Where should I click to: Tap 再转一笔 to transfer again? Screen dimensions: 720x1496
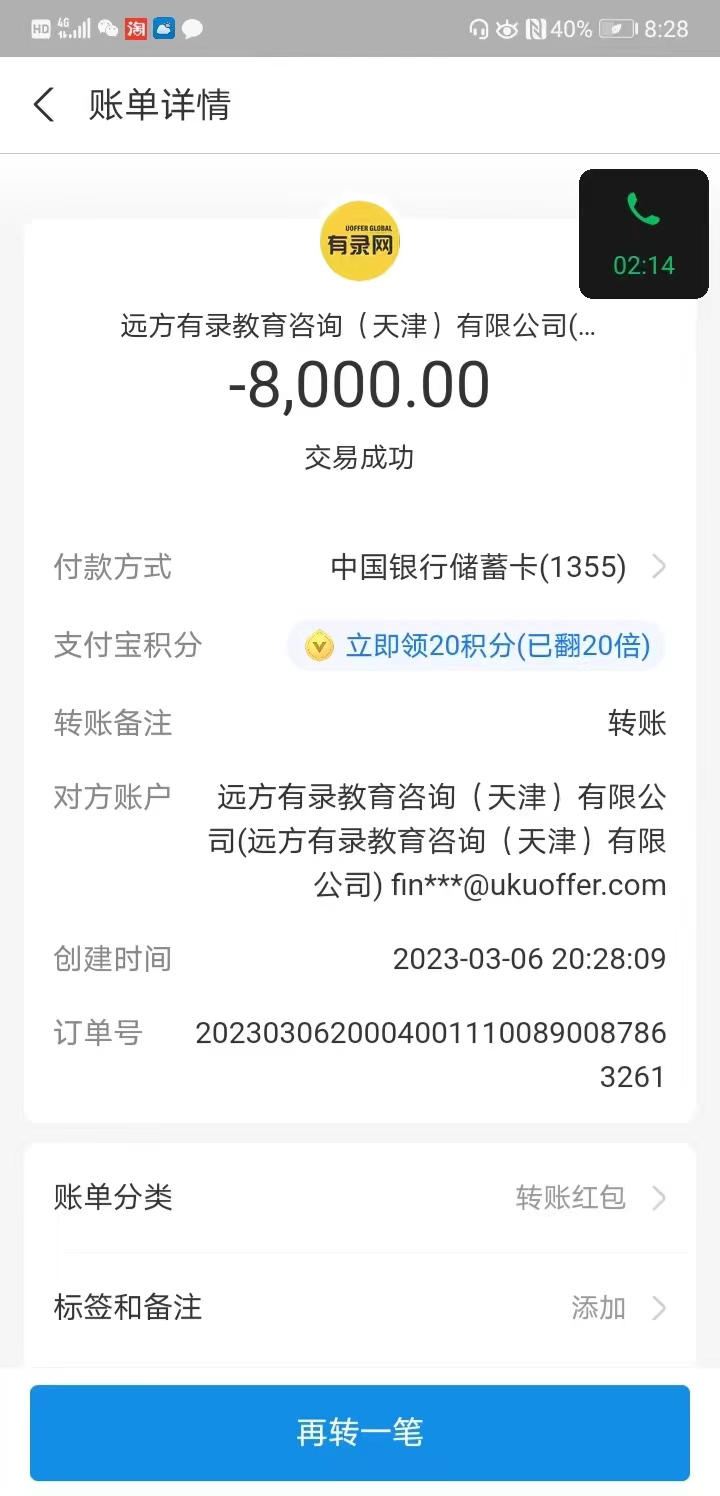[x=360, y=1432]
